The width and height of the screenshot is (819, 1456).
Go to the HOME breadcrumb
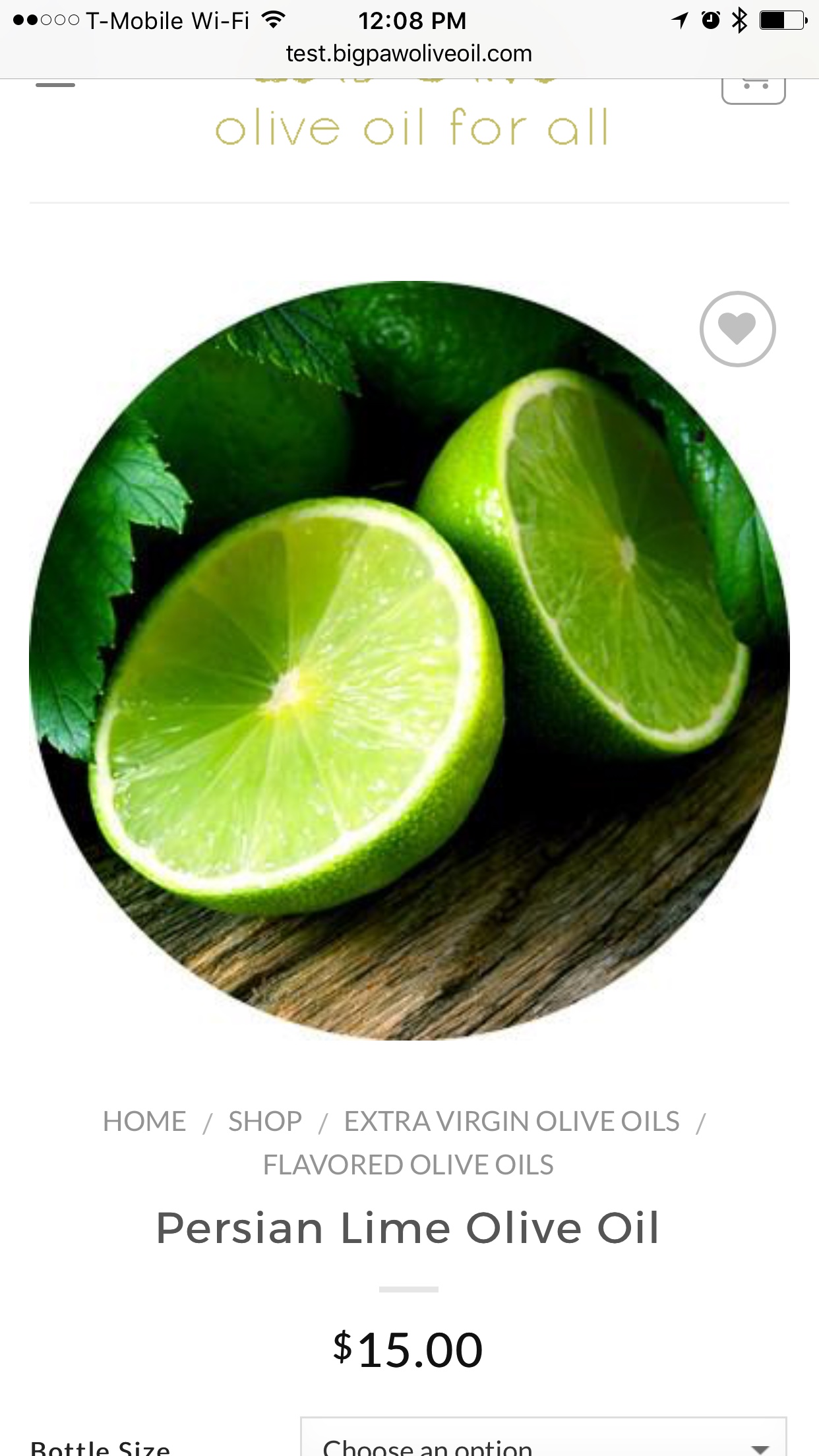(144, 1121)
